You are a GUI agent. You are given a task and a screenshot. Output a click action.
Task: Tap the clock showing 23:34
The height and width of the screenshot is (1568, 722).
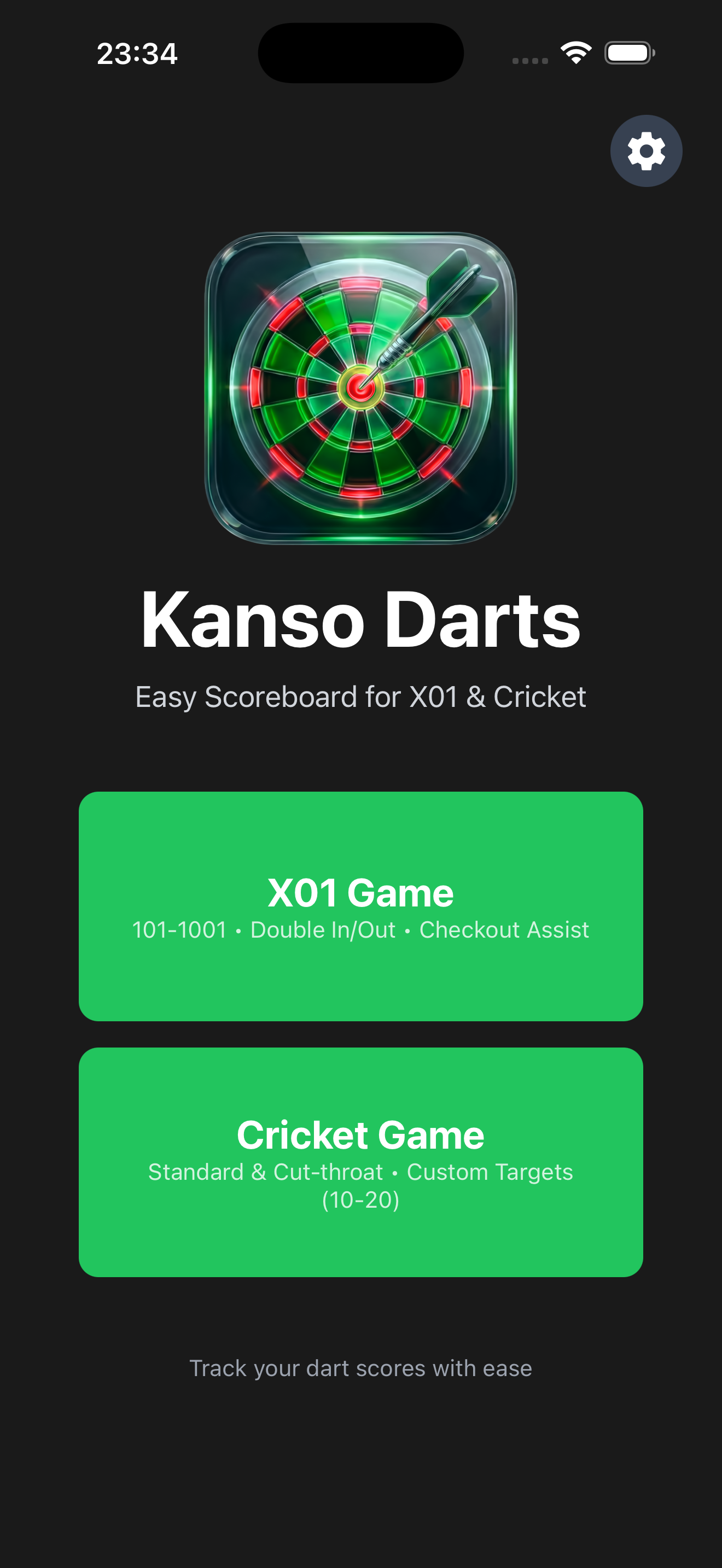[x=138, y=52]
